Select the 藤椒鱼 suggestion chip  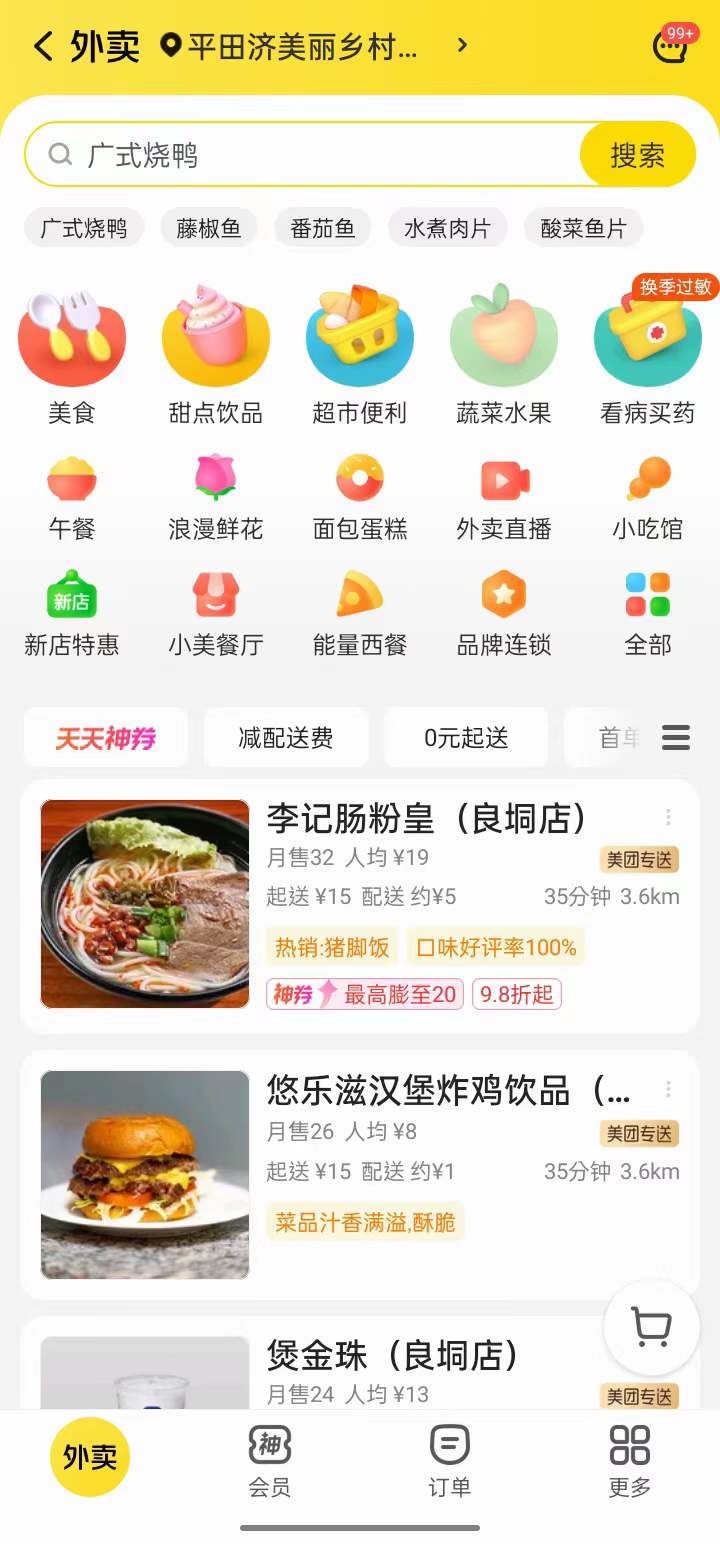[208, 228]
